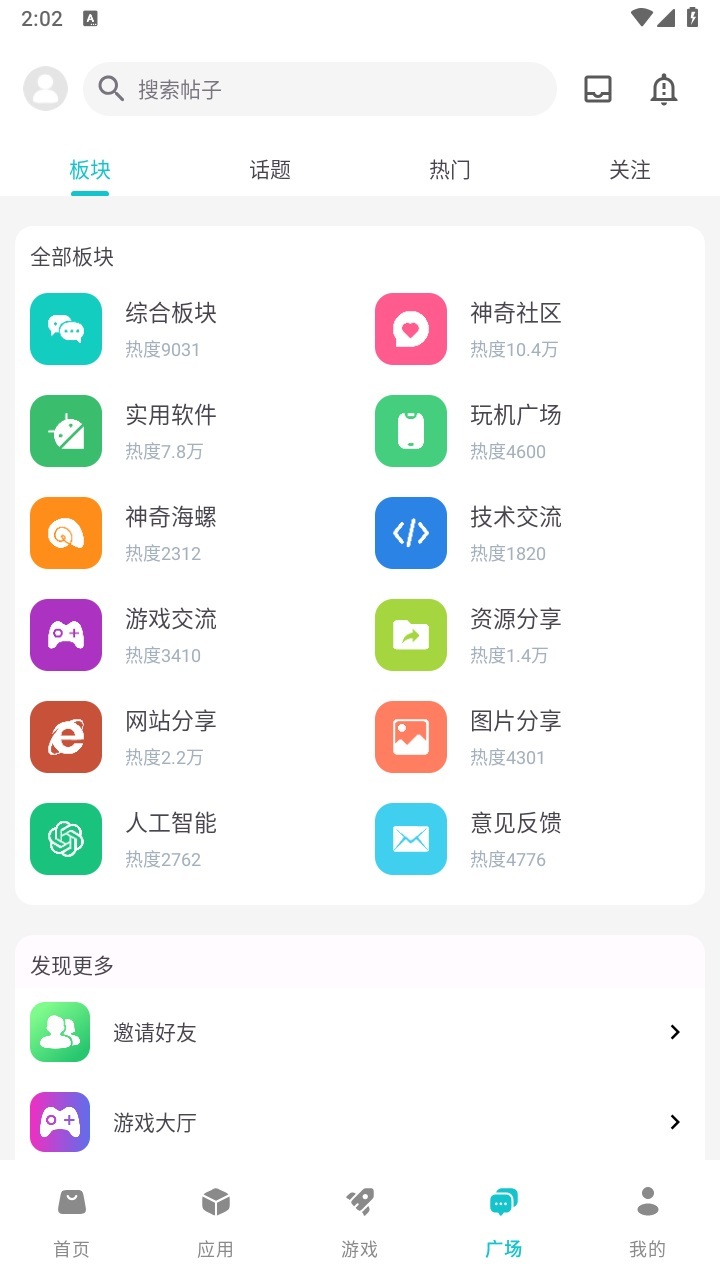Tap the 图片分享 picture icon
Image resolution: width=720 pixels, height=1280 pixels.
(x=410, y=737)
